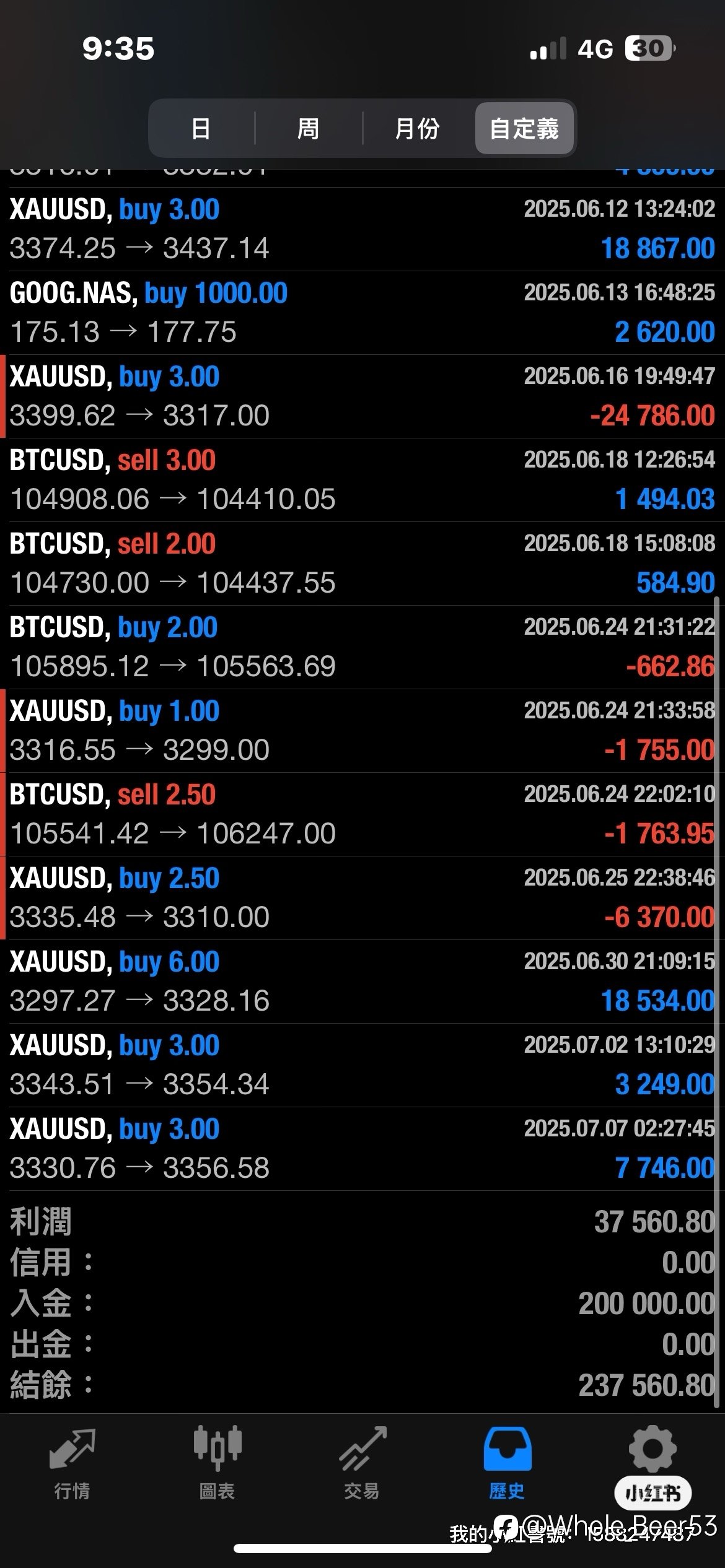Open XAUUSD trade with profit 3 249.00
The image size is (725, 1568).
(x=362, y=1065)
